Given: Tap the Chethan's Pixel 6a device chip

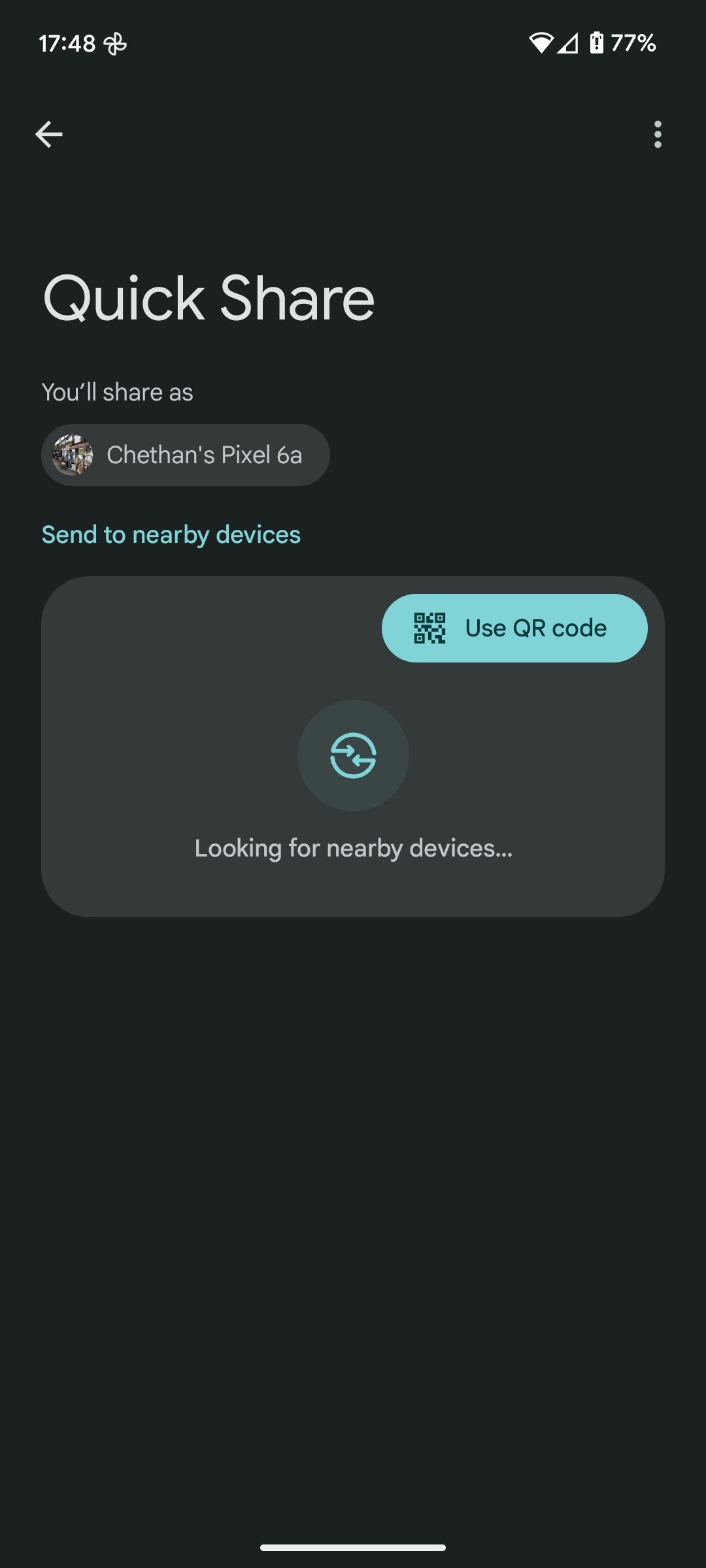Looking at the screenshot, I should tap(186, 455).
